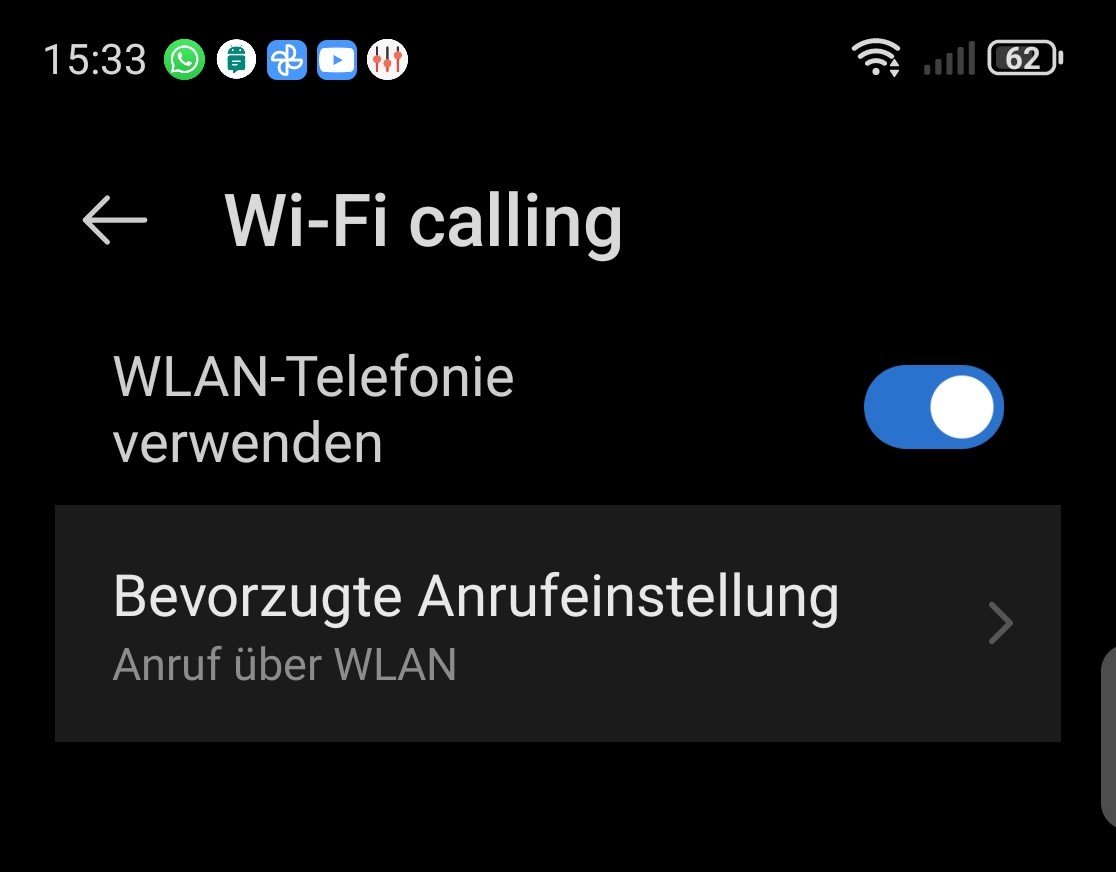1116x872 pixels.
Task: Disable the WLAN-Telefonie verwenden switch
Action: tap(933, 407)
